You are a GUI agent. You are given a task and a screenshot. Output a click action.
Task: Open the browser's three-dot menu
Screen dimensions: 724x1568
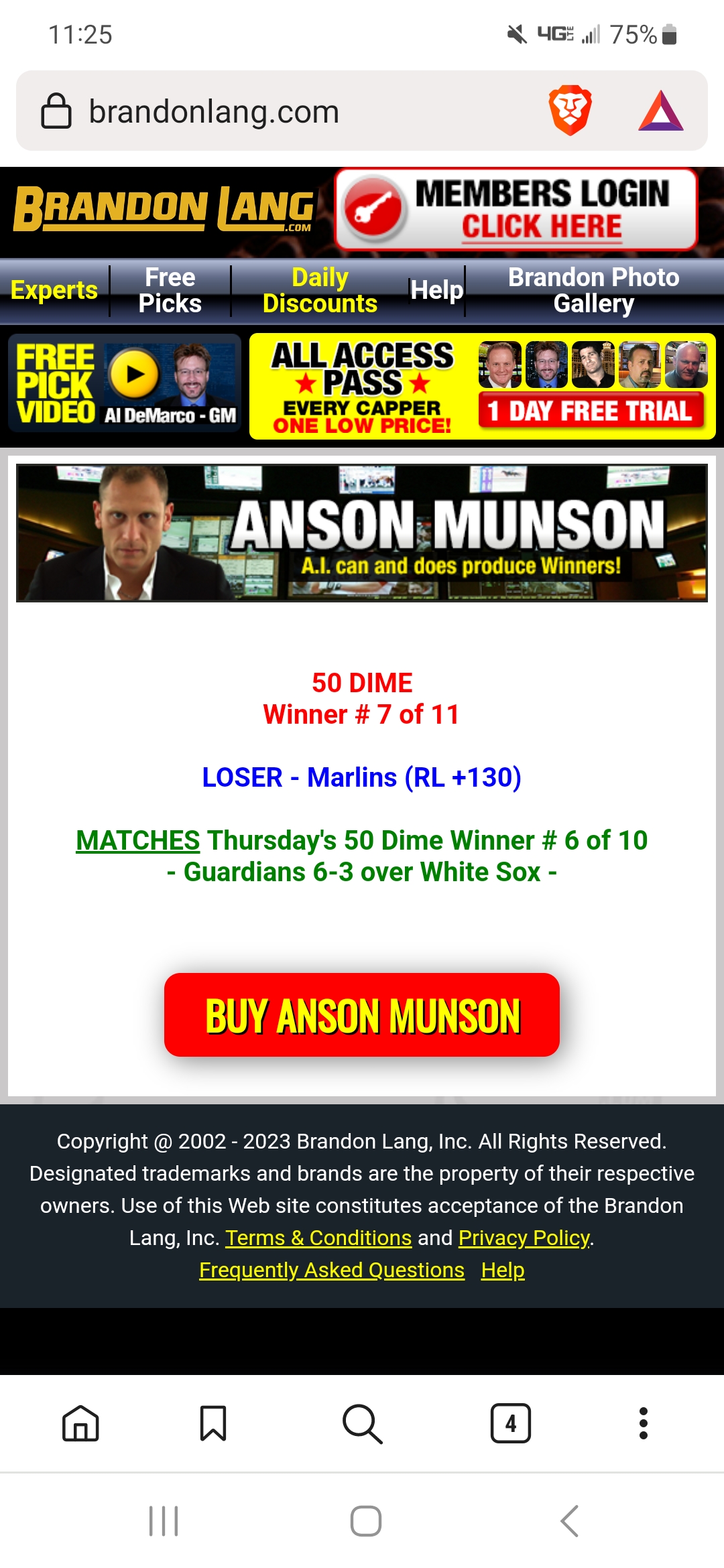tap(643, 1423)
